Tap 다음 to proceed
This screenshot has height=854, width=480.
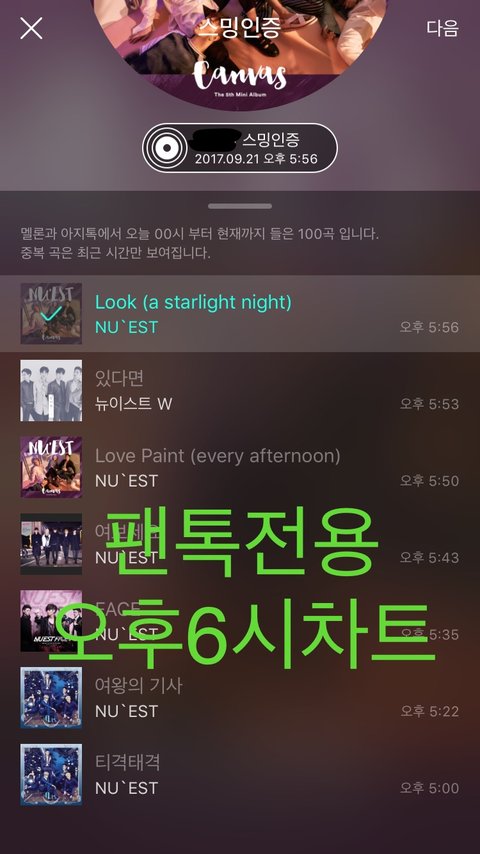point(442,28)
